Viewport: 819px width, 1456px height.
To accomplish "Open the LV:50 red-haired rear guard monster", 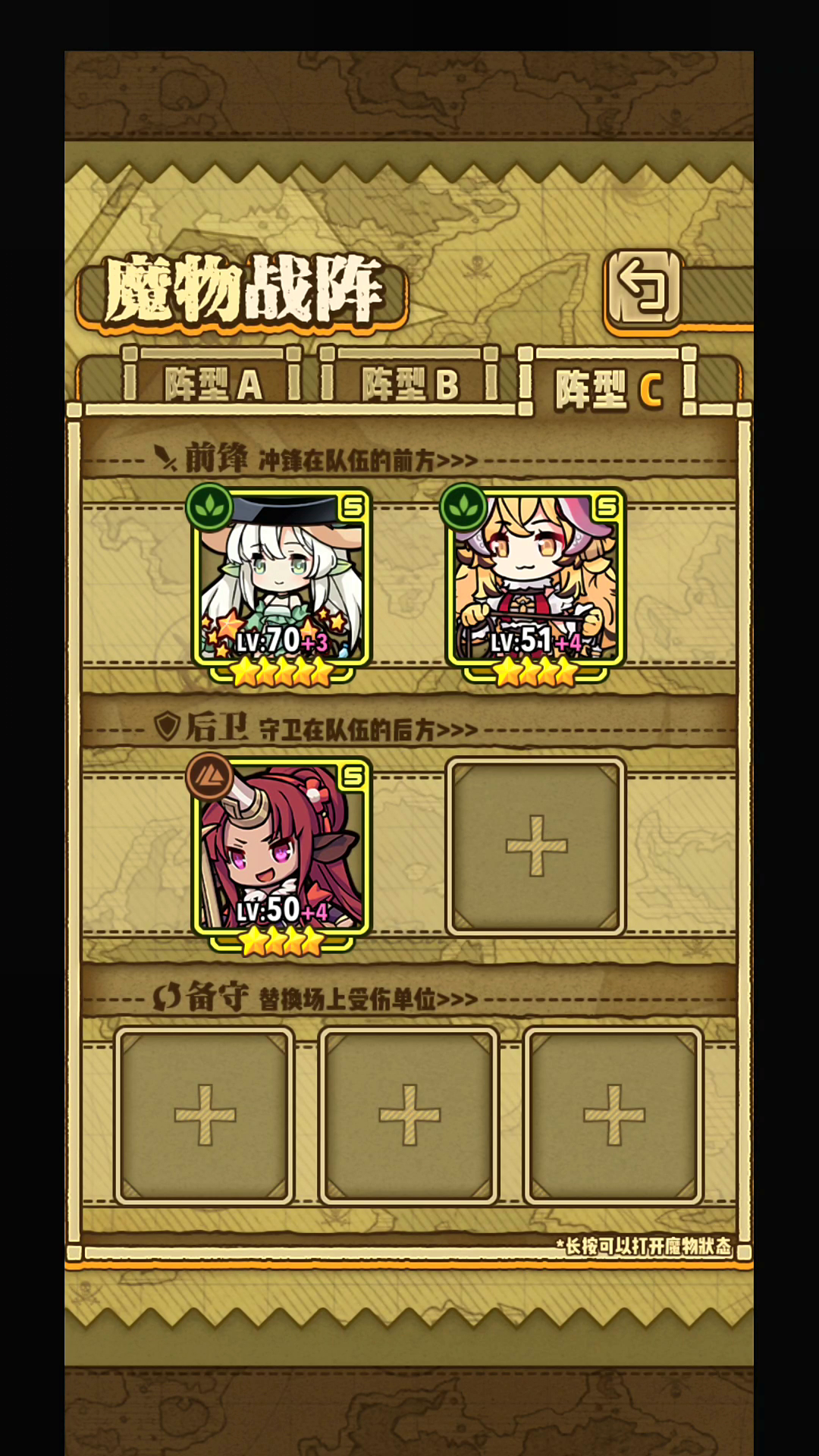I will (x=281, y=849).
